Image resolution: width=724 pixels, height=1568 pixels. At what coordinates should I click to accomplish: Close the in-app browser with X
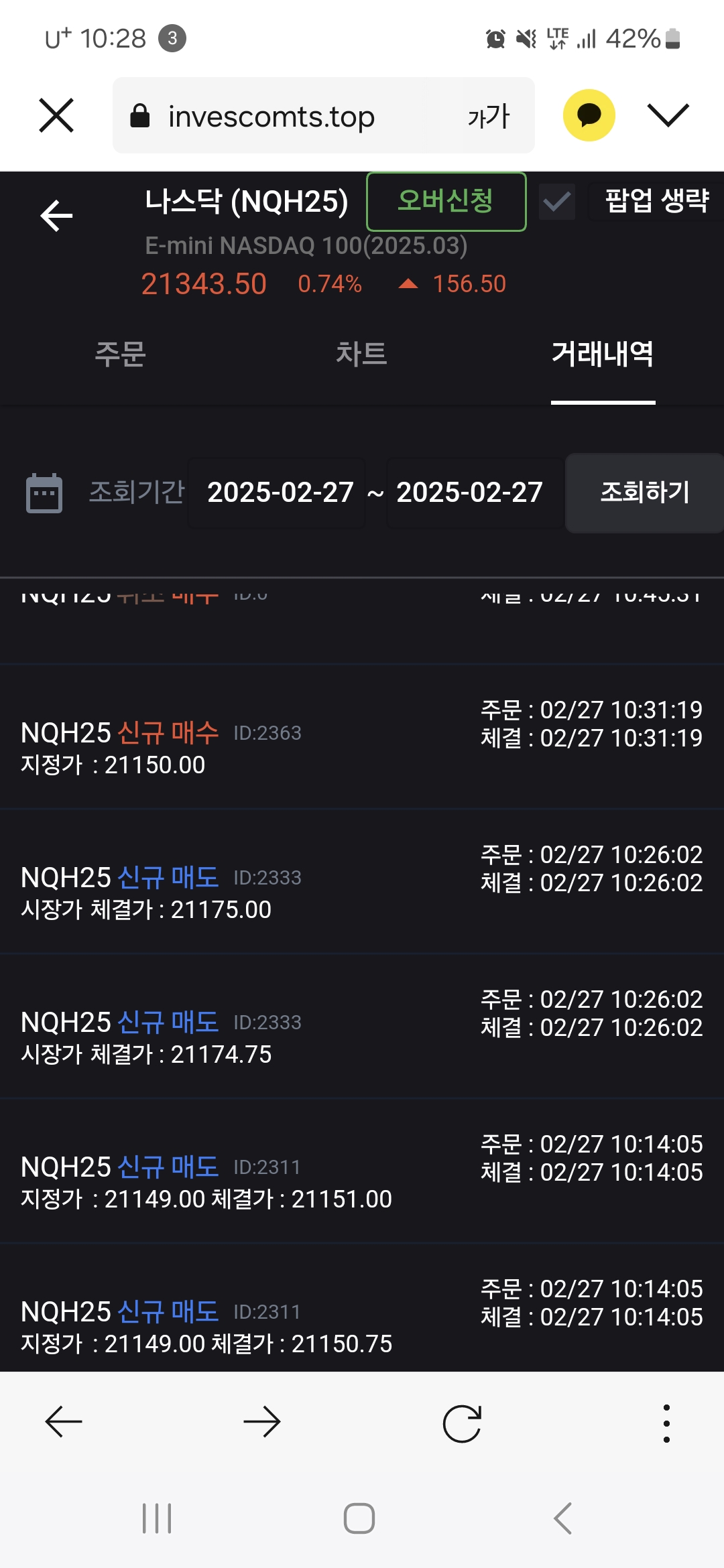click(x=56, y=115)
